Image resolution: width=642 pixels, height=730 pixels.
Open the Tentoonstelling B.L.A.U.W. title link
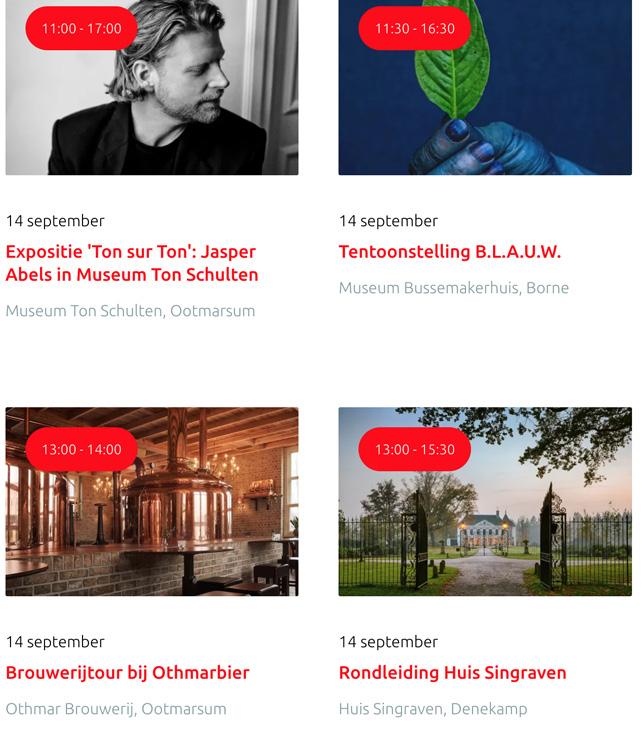point(449,252)
